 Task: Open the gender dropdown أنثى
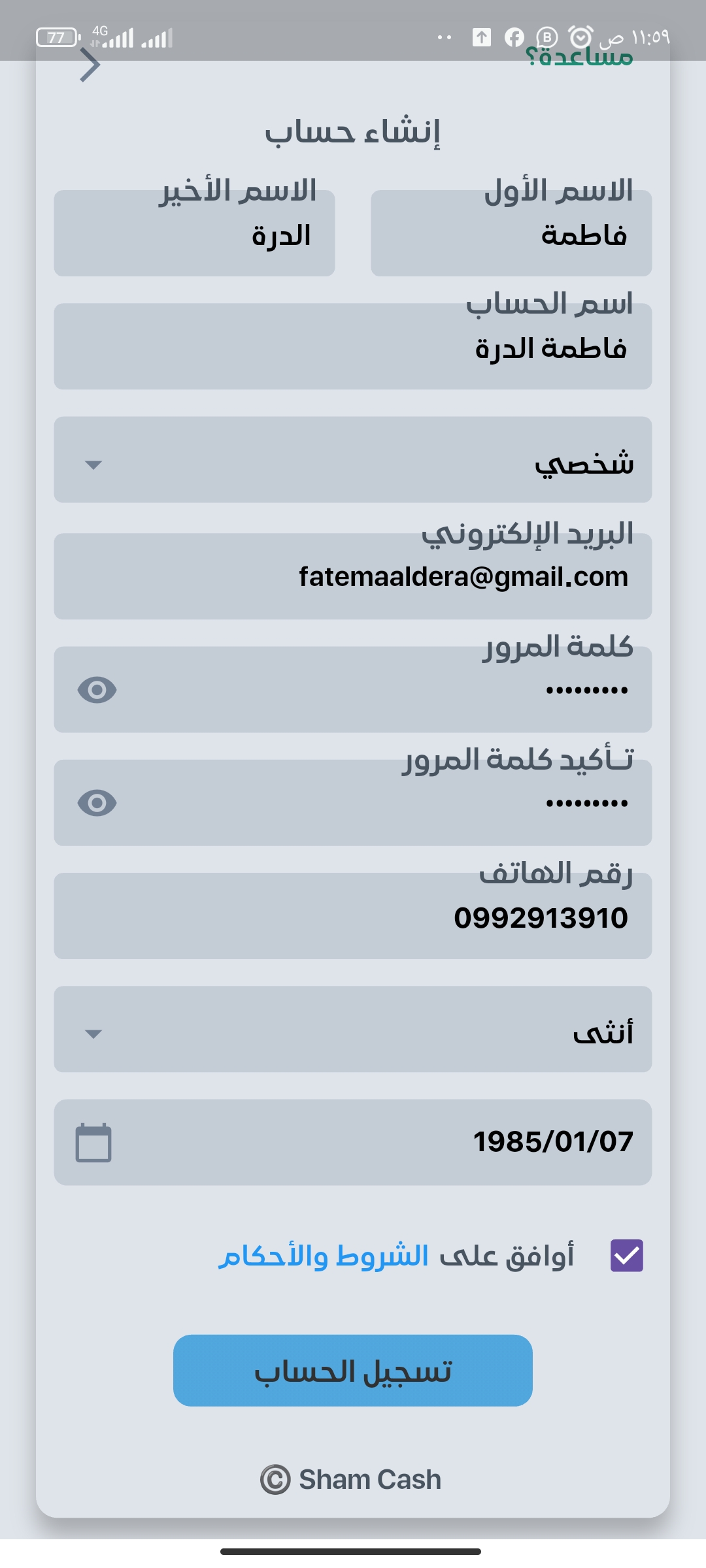[353, 1030]
